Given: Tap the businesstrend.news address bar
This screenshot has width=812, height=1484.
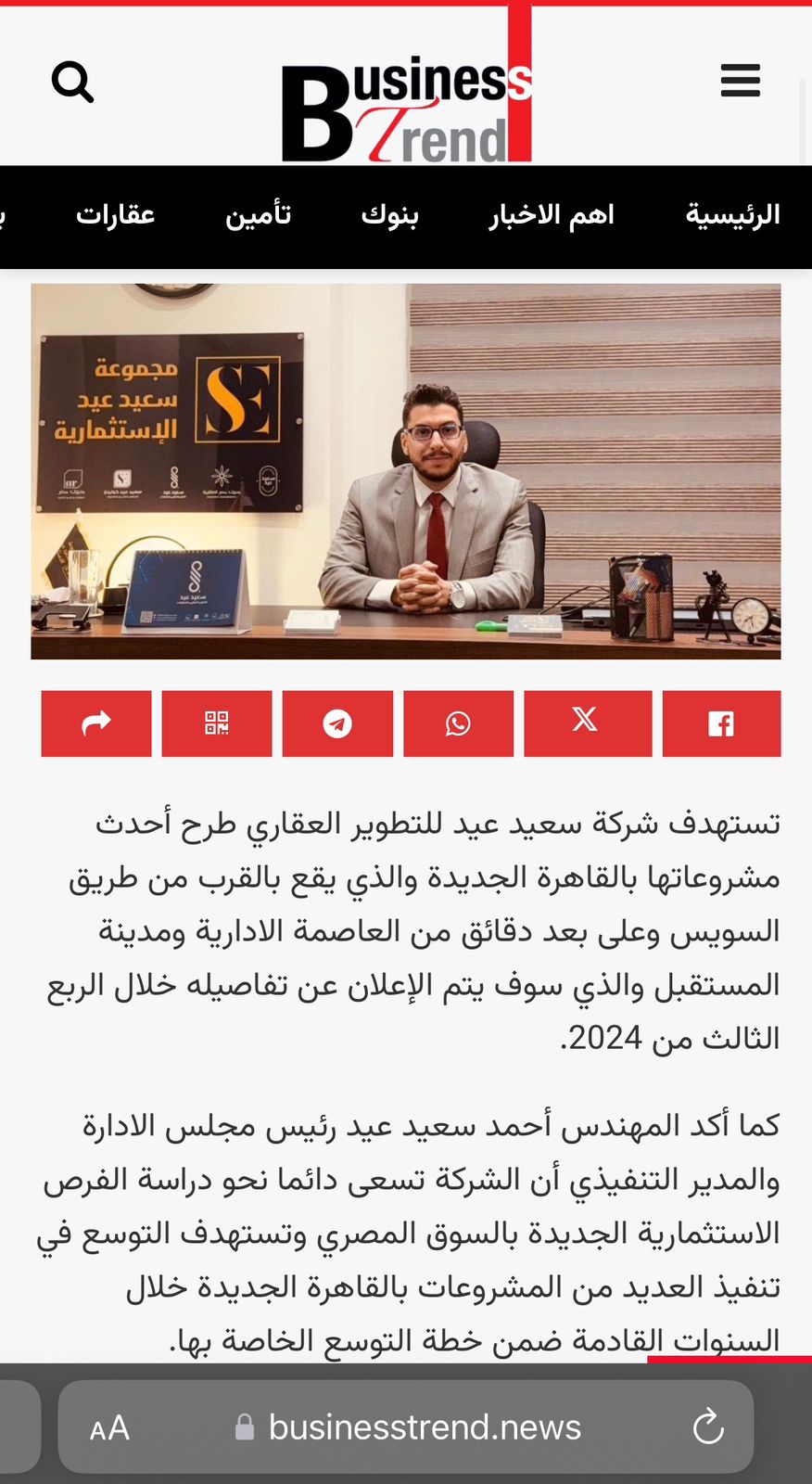Looking at the screenshot, I should click(425, 1427).
